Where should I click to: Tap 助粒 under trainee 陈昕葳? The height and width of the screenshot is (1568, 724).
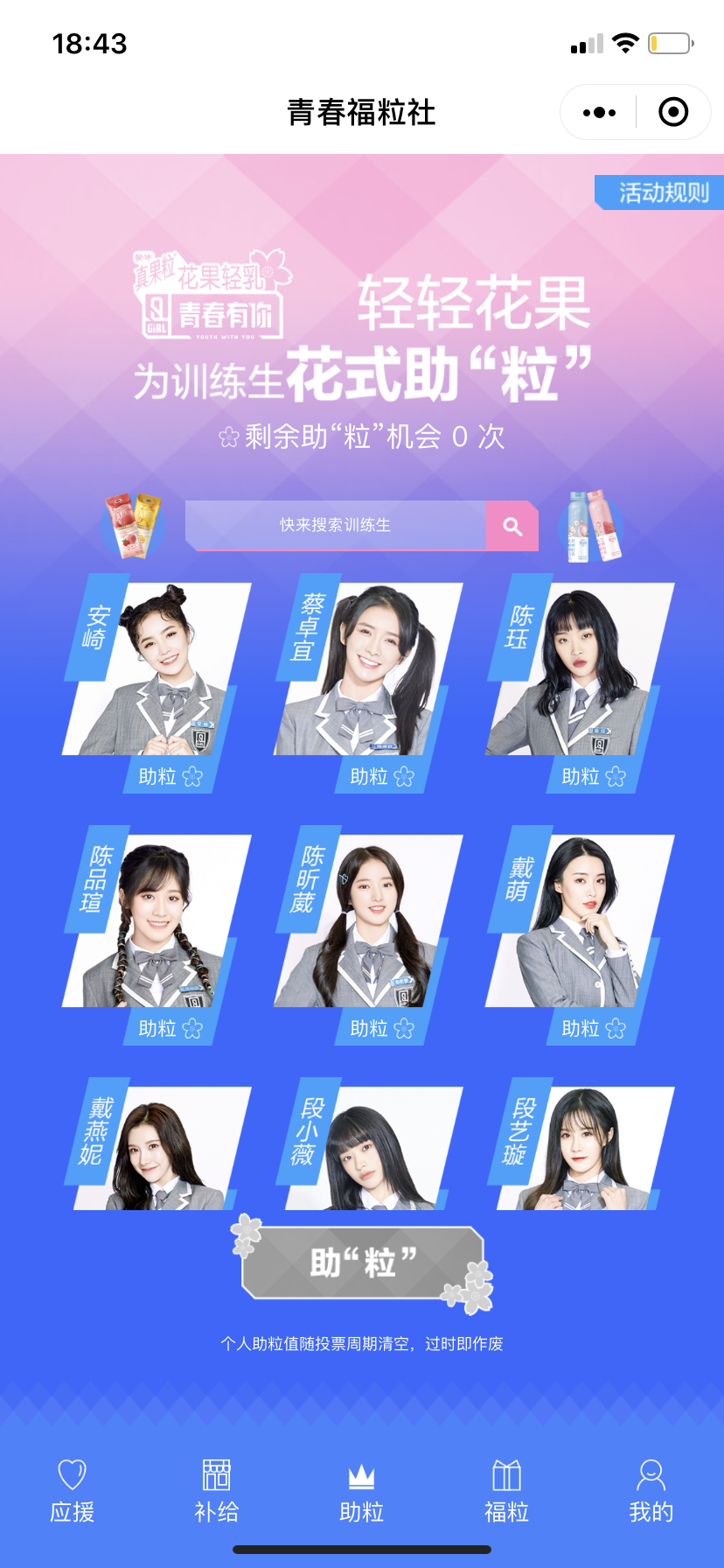click(x=381, y=1029)
